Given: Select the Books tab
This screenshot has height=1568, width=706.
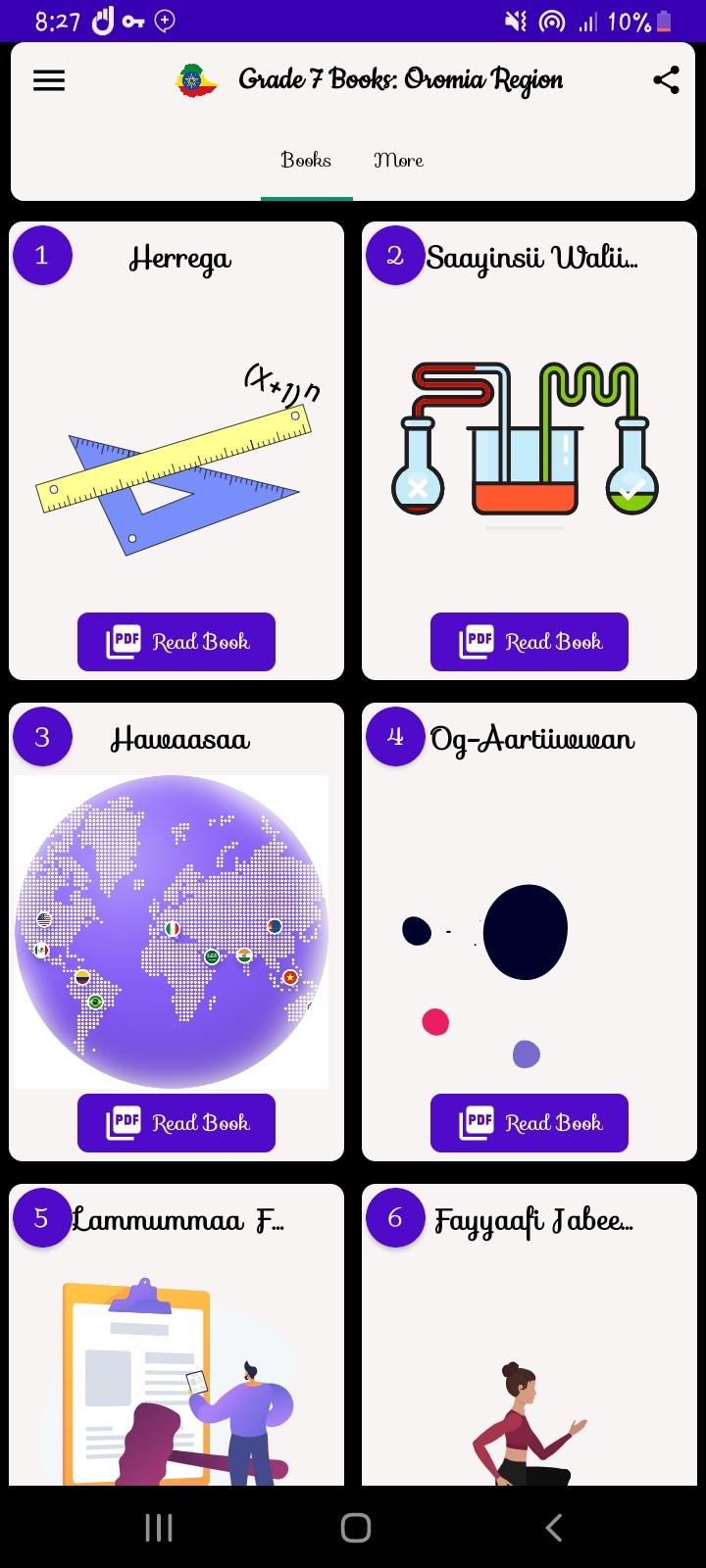Looking at the screenshot, I should [306, 160].
